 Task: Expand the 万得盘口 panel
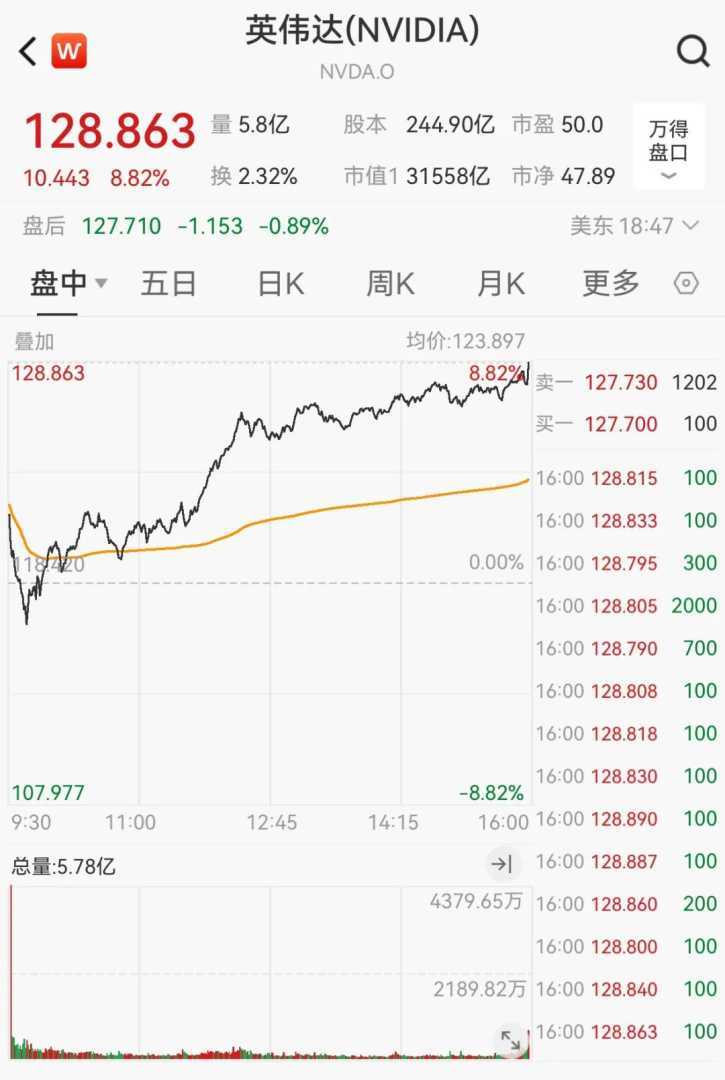pos(668,152)
